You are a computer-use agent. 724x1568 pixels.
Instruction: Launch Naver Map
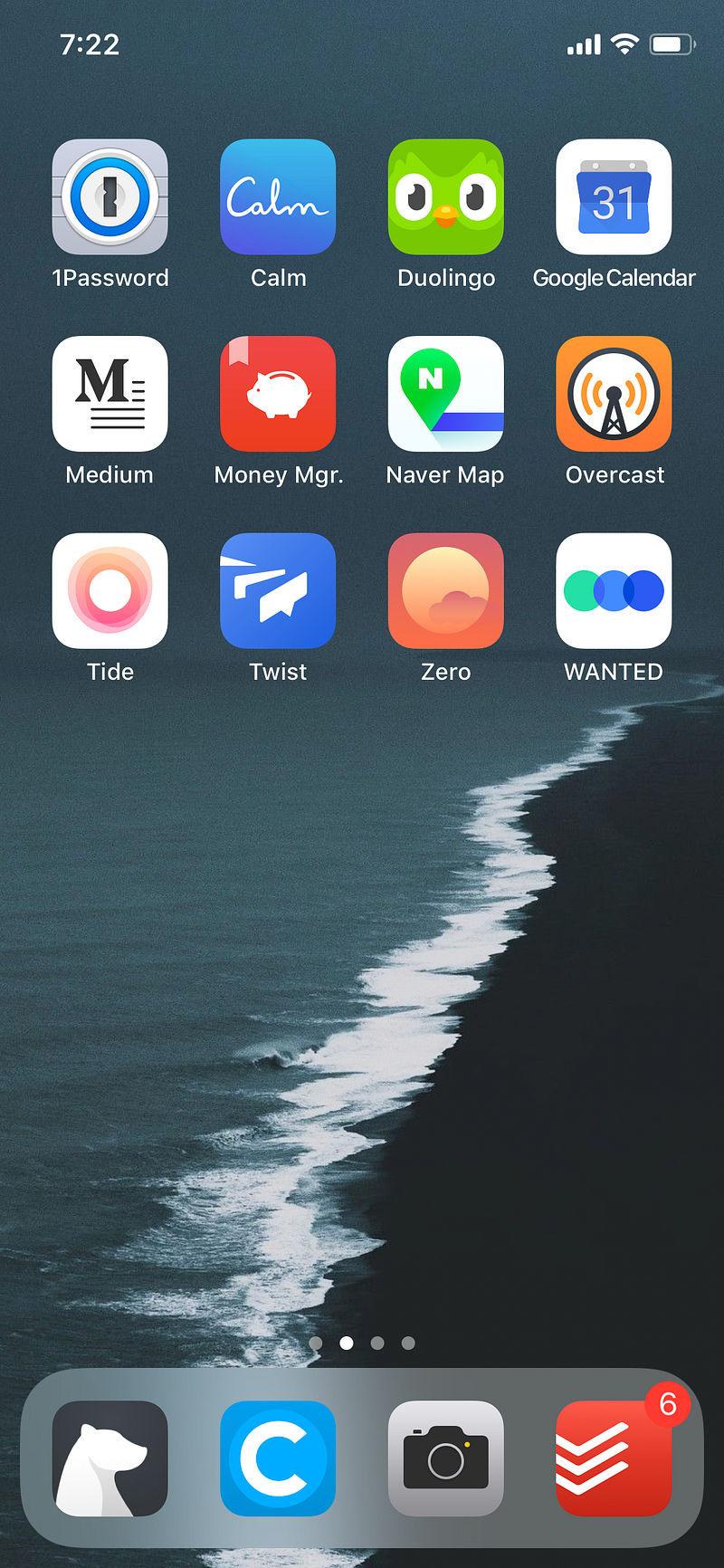coord(445,394)
